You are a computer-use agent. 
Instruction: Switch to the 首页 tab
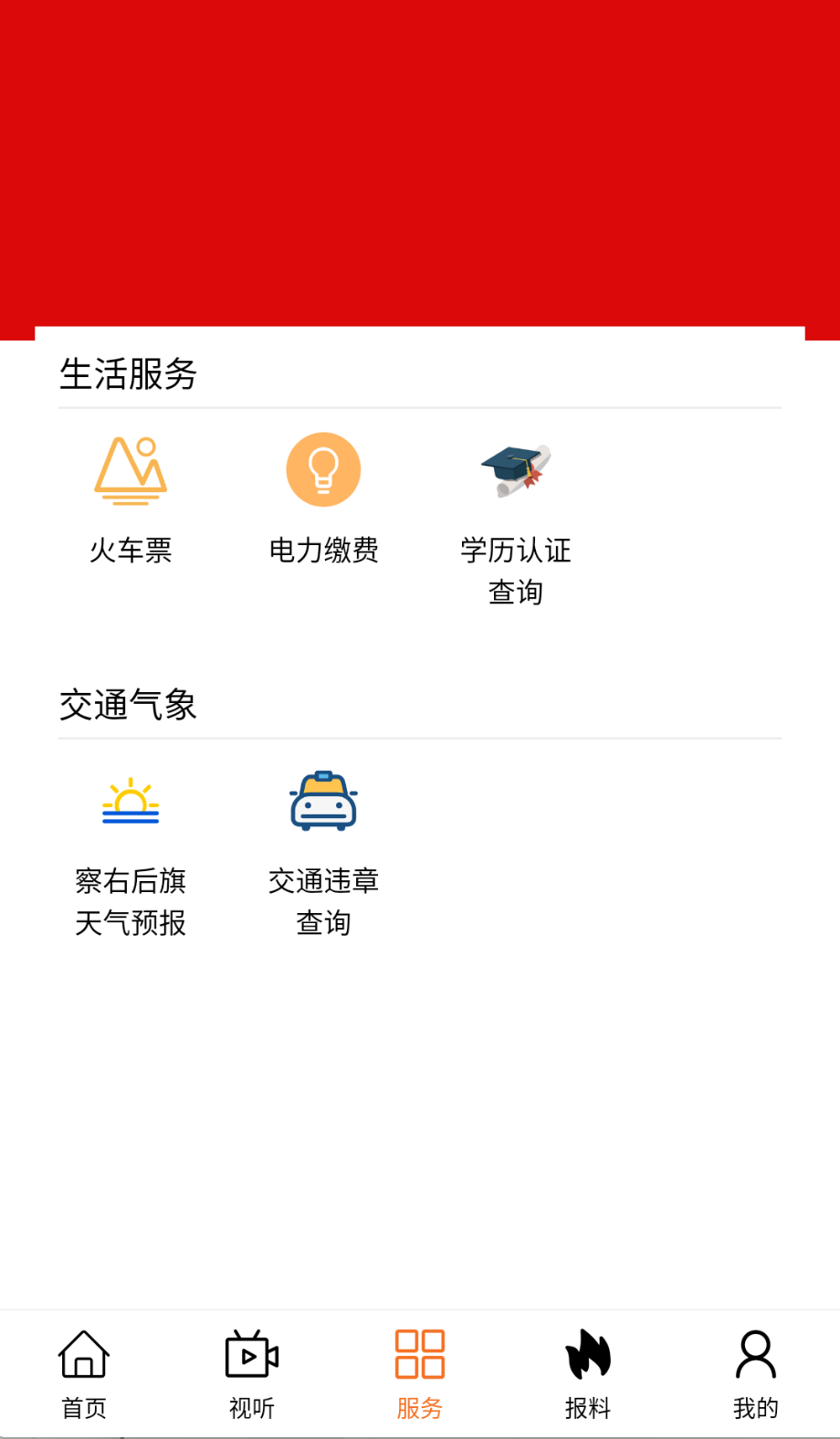pyautogui.click(x=83, y=1374)
